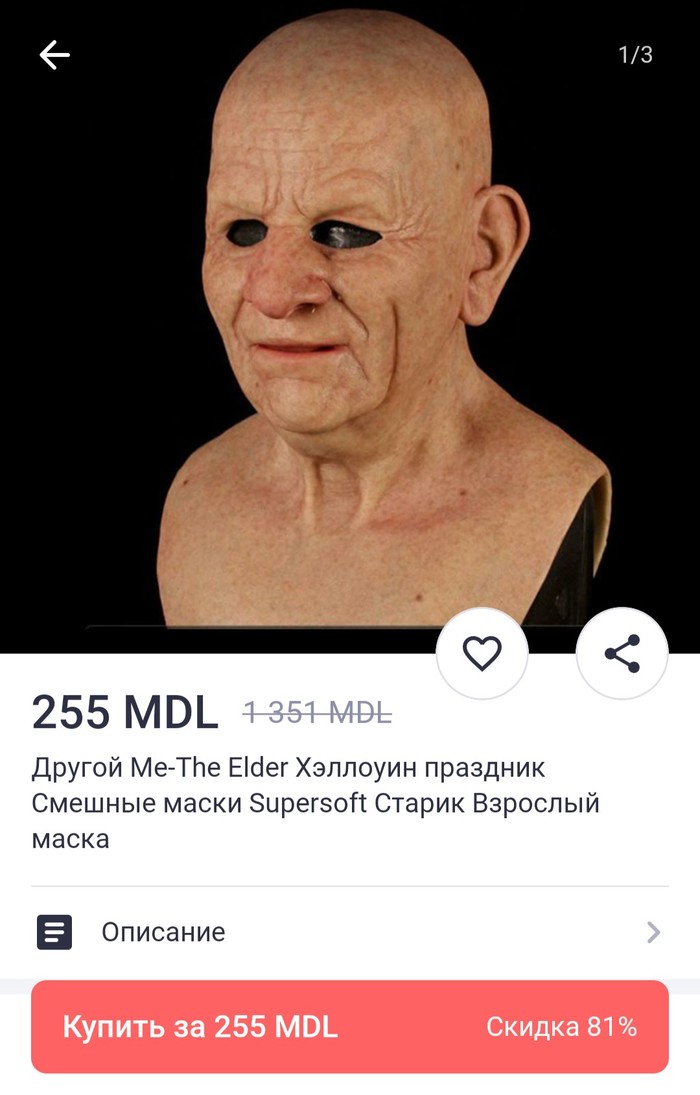Go back using the arrow icon

[x=54, y=55]
